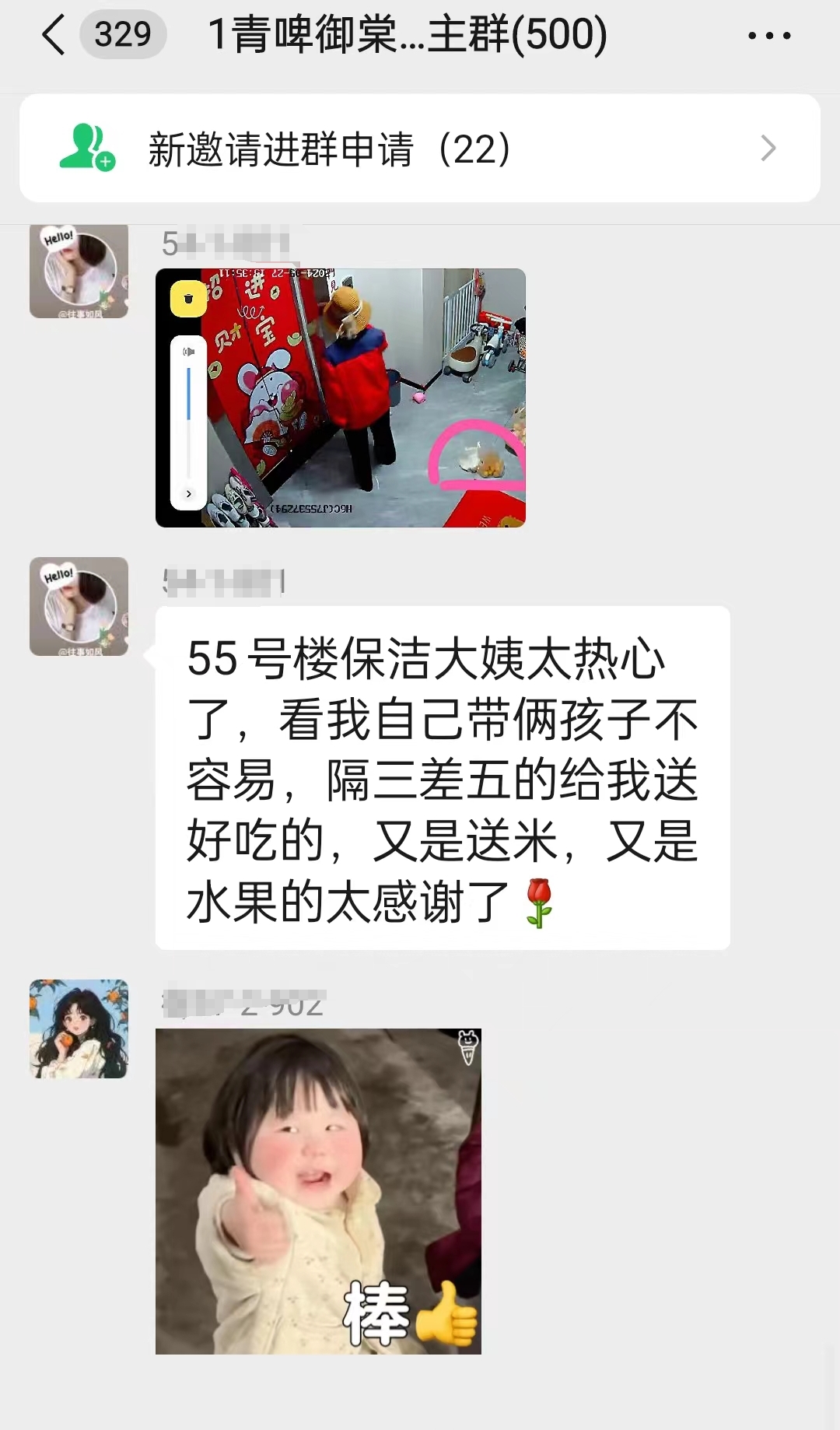Viewport: 840px width, 1430px height.
Task: Open the profile of the cartoon girl avatar
Action: click(x=79, y=1029)
